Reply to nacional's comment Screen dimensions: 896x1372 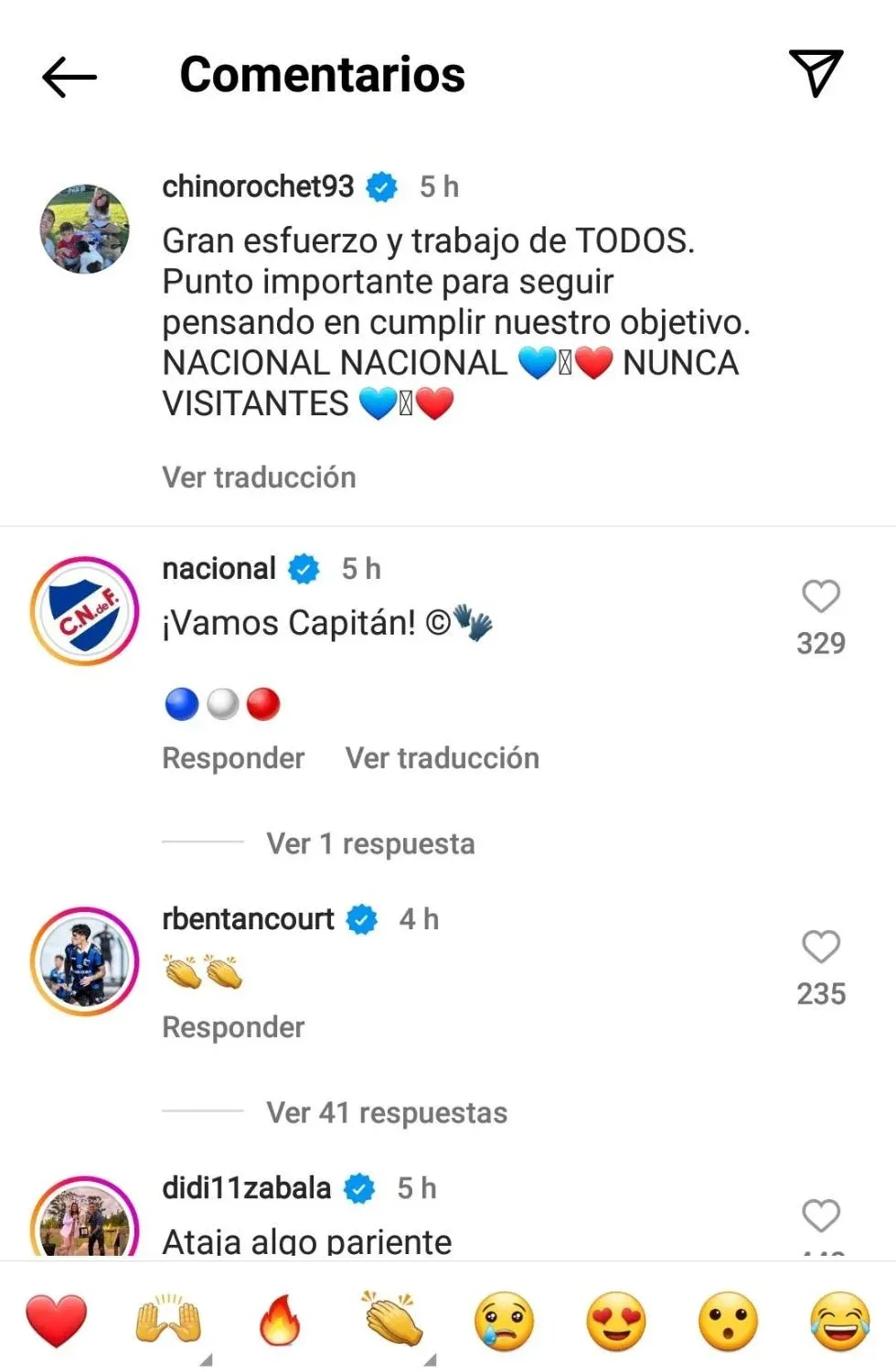click(x=233, y=758)
